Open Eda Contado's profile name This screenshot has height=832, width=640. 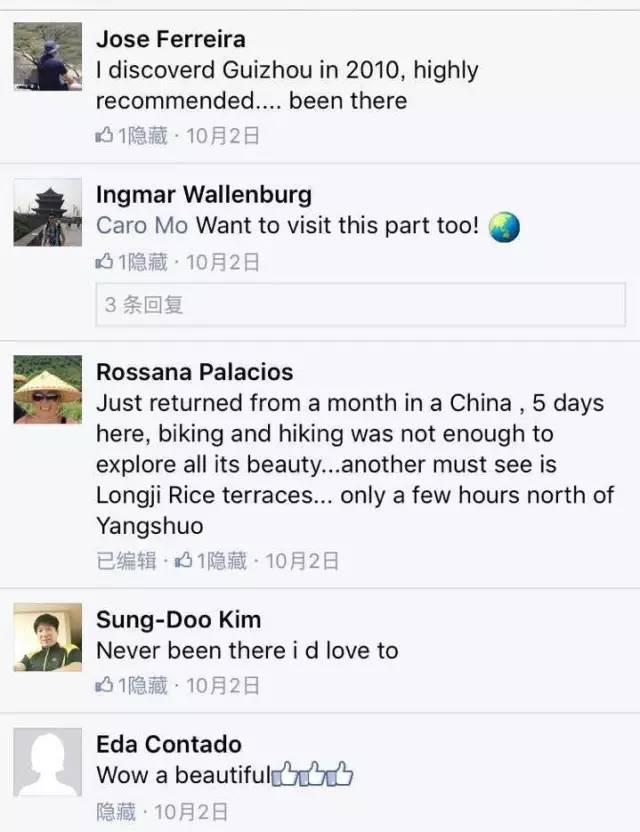pyautogui.click(x=168, y=744)
